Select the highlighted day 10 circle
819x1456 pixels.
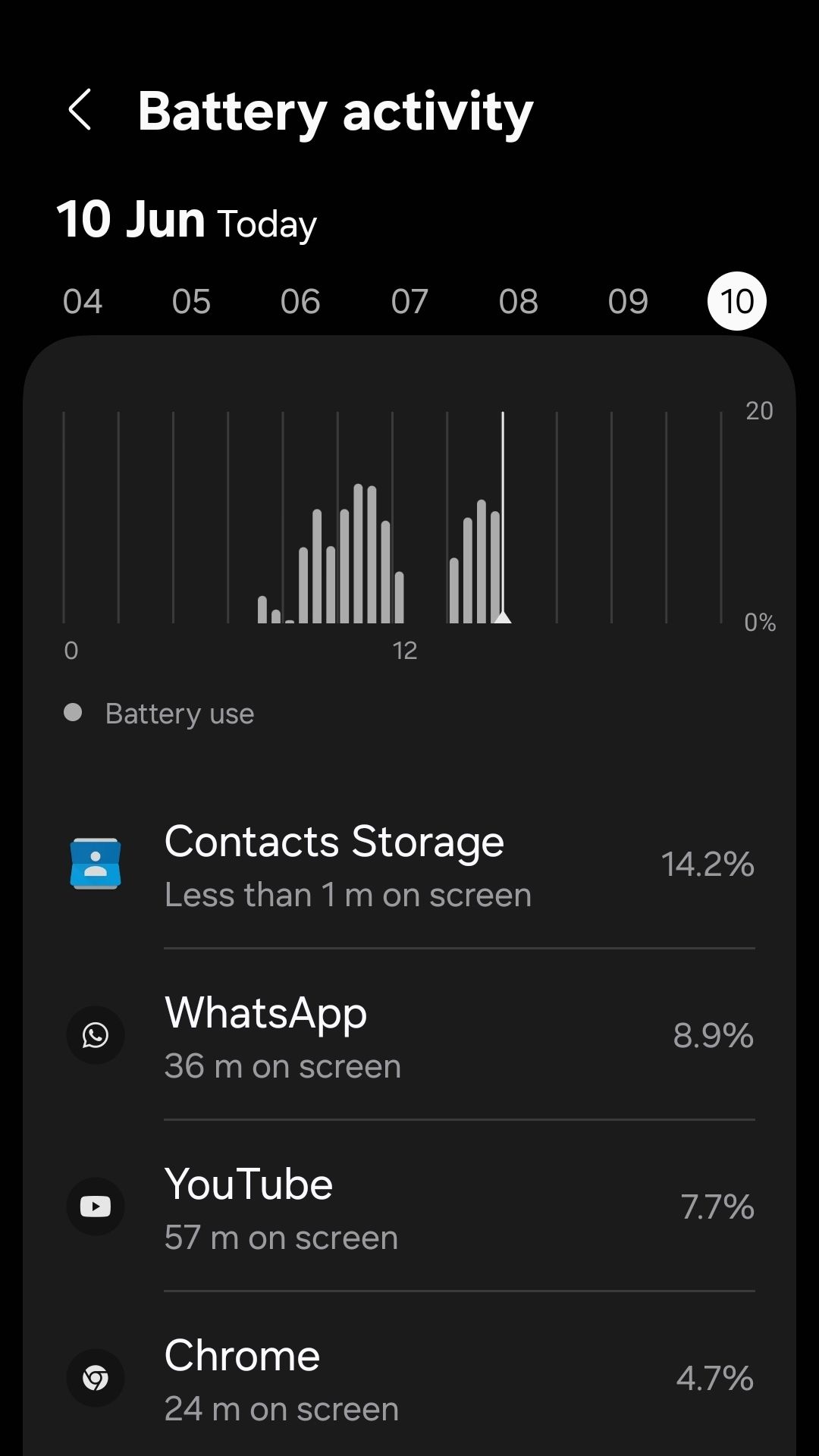tap(736, 300)
